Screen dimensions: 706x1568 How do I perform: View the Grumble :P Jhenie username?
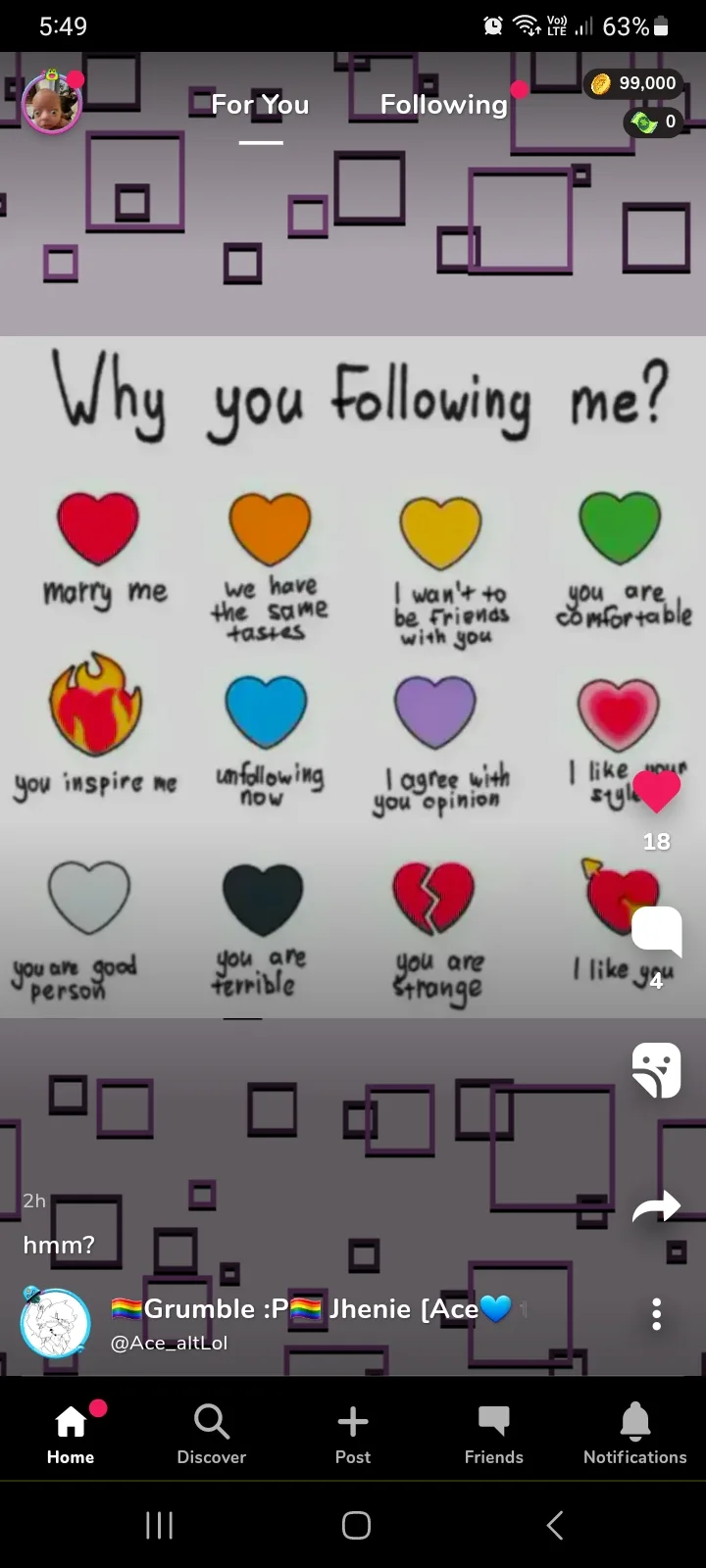click(312, 1308)
